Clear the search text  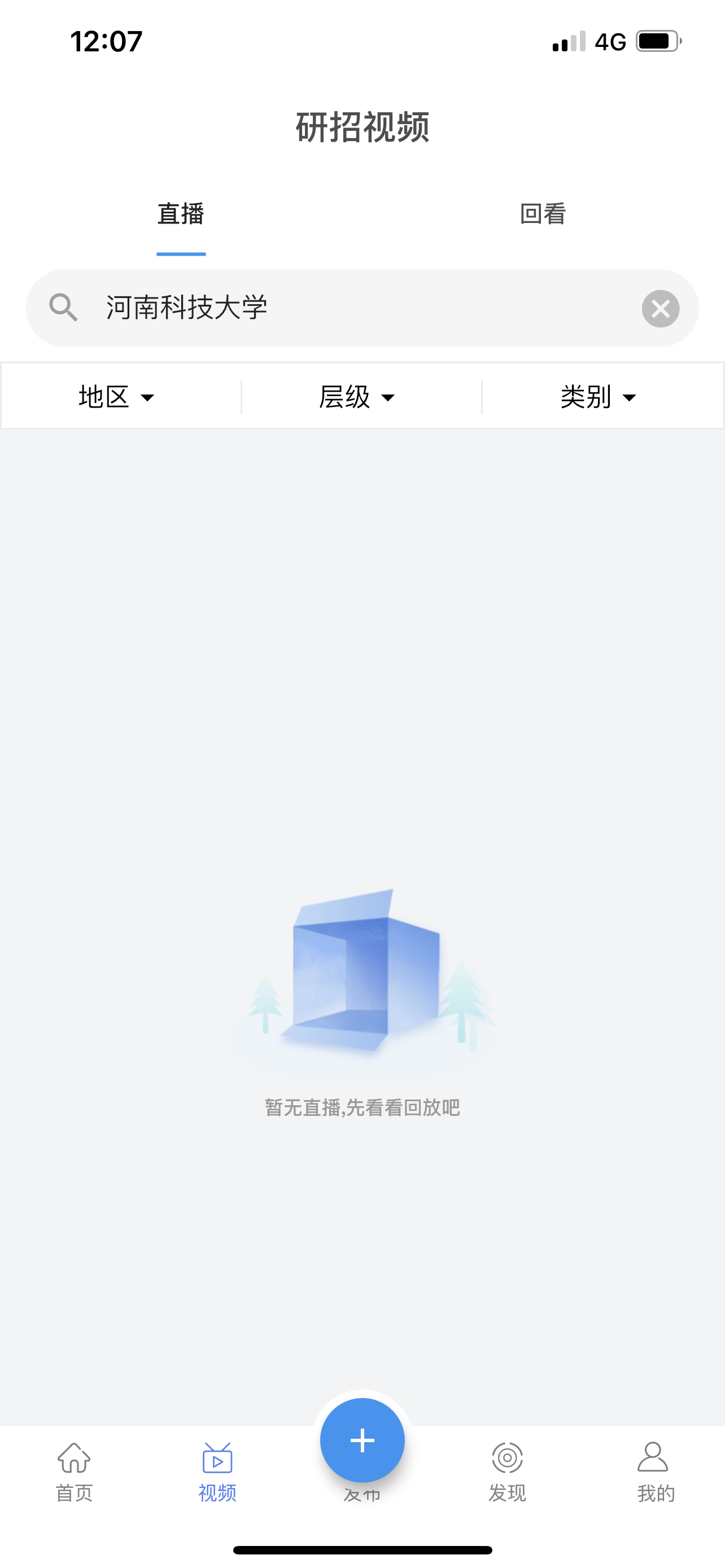click(x=660, y=309)
